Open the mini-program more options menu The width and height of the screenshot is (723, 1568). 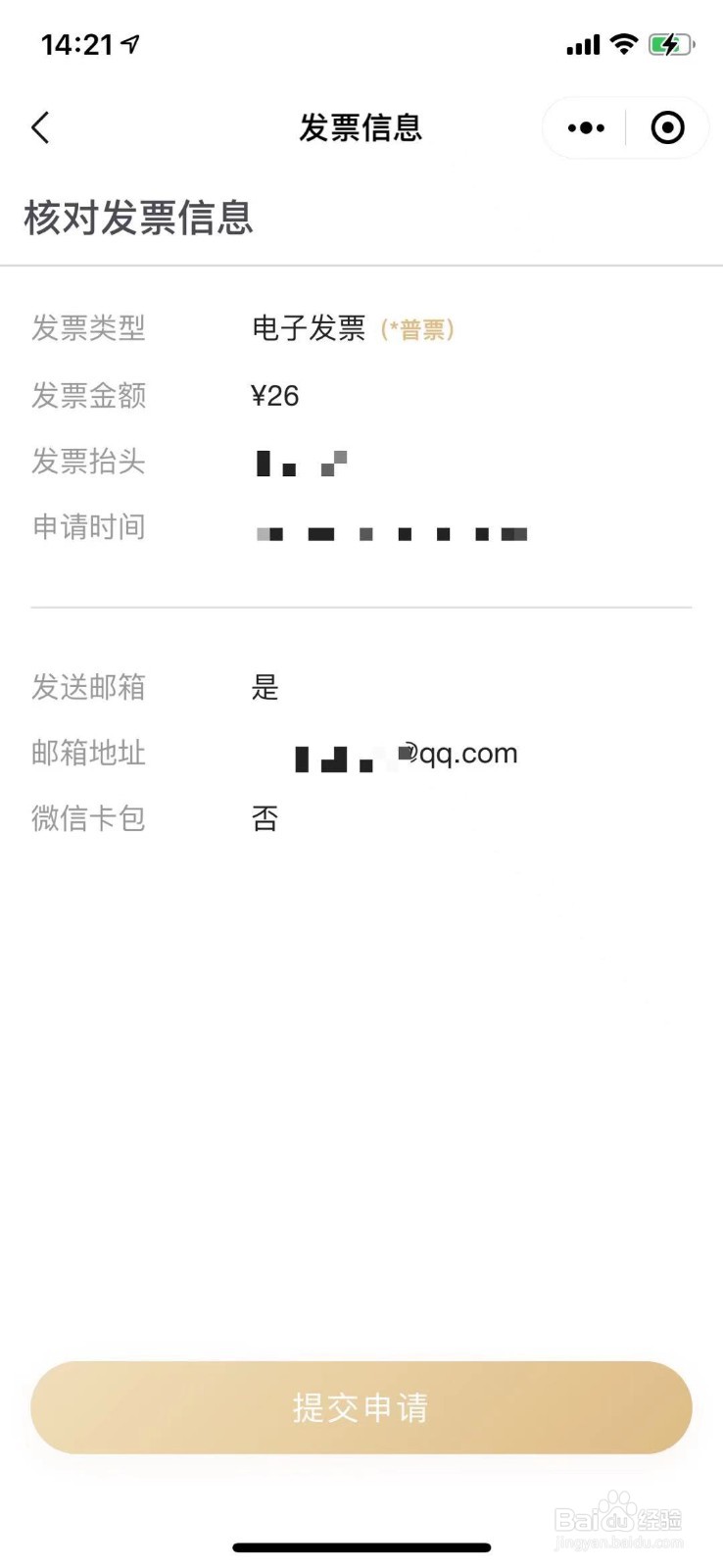[585, 127]
